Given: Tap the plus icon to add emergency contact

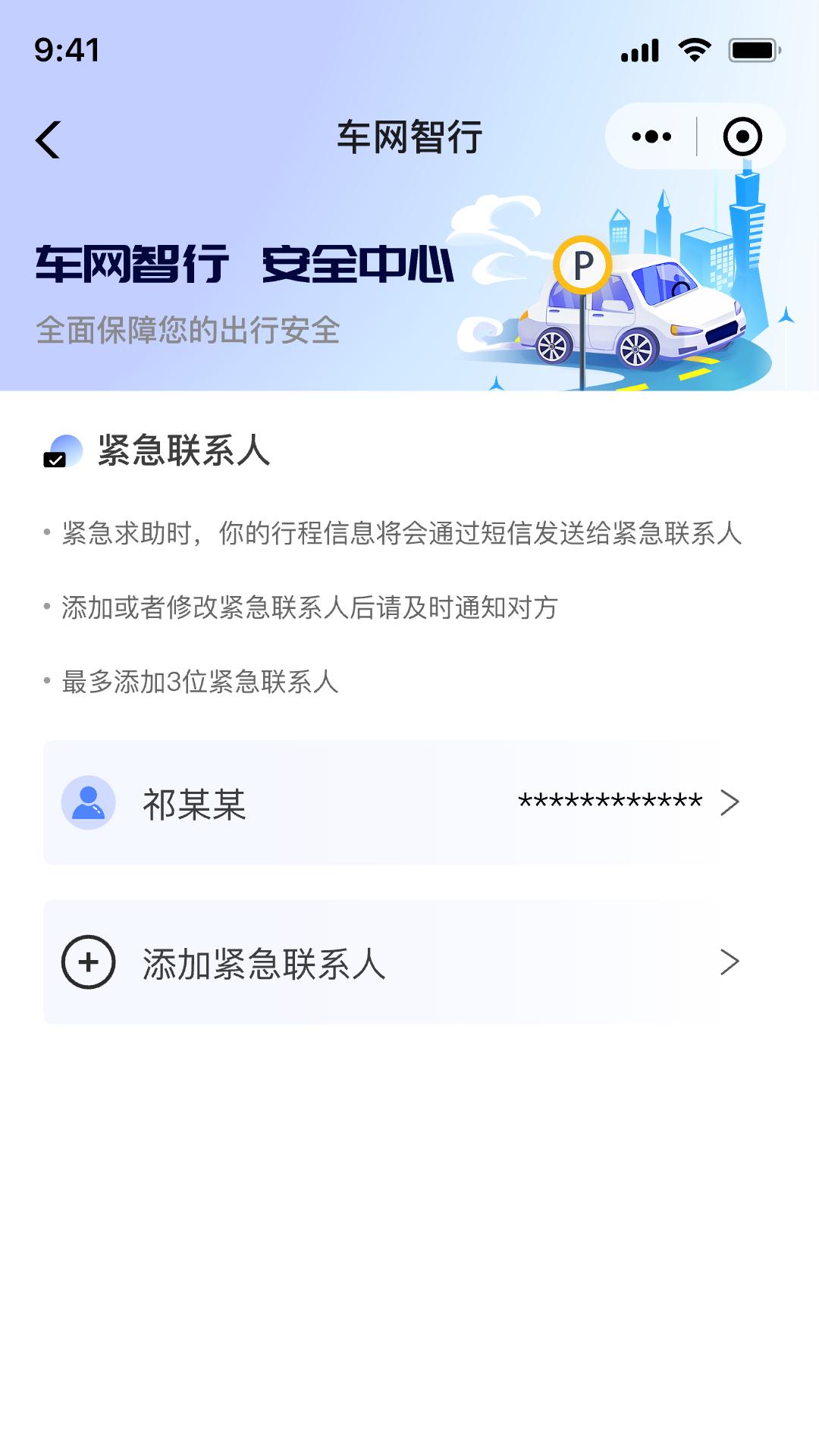Looking at the screenshot, I should click(89, 963).
